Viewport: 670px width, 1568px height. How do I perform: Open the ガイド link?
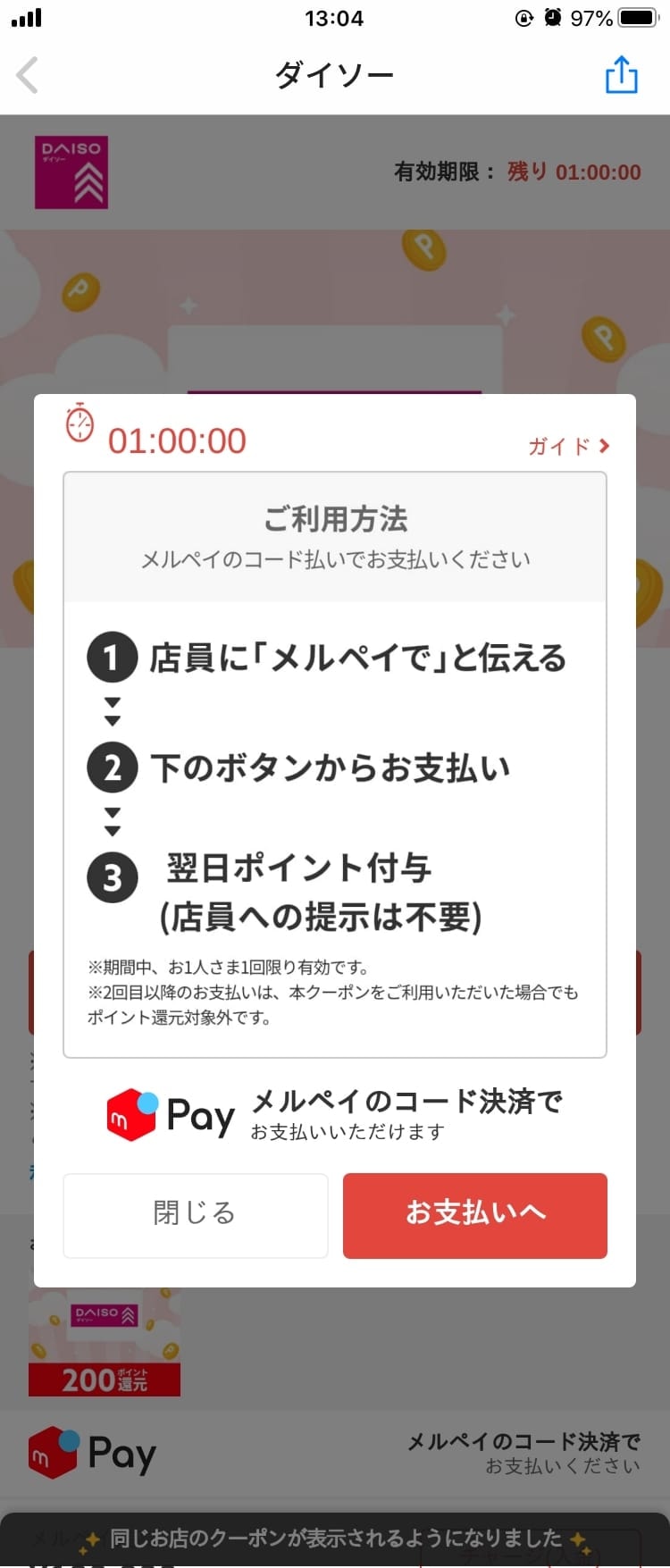pos(567,446)
